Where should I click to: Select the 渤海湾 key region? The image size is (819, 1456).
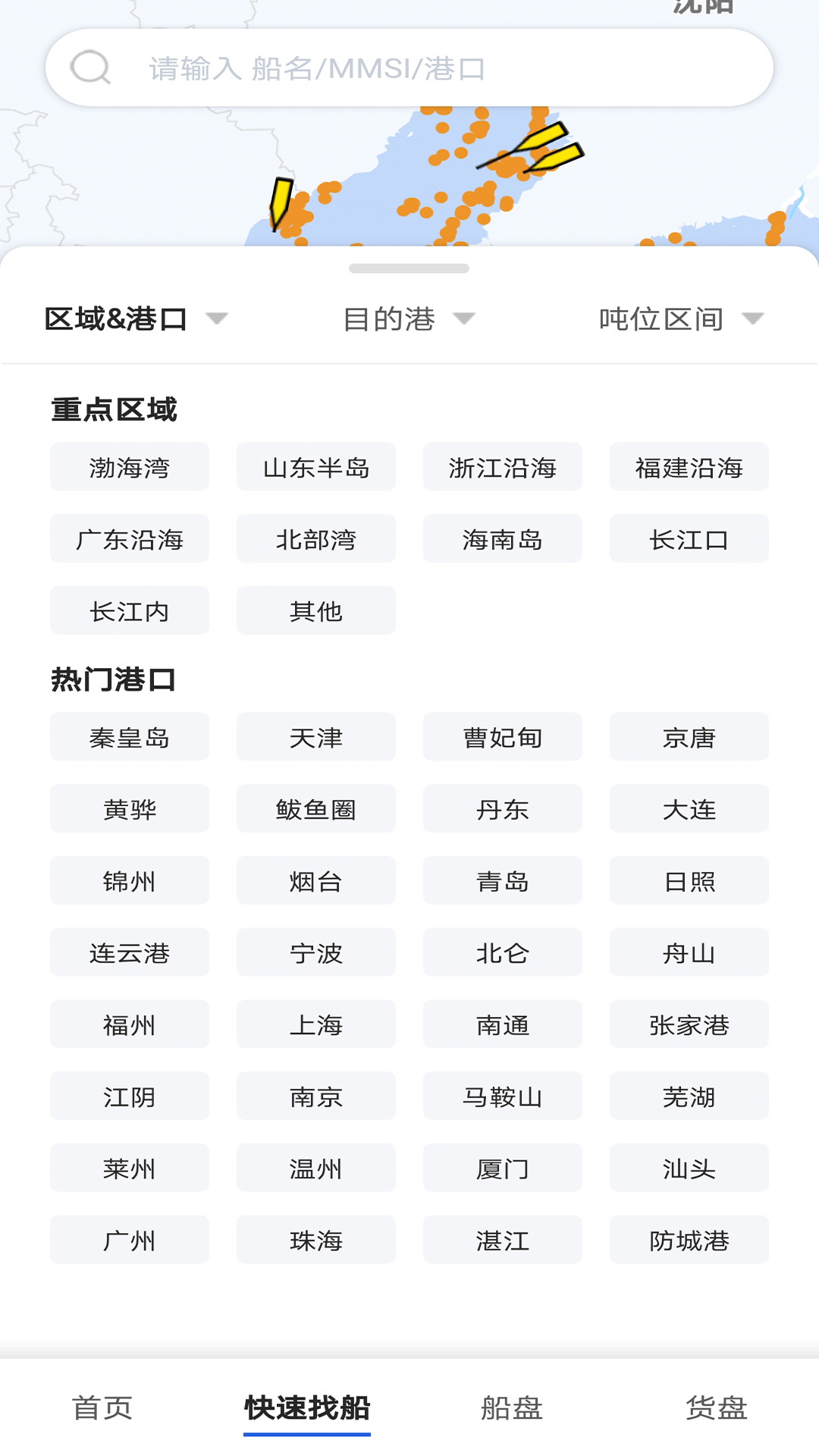(129, 467)
